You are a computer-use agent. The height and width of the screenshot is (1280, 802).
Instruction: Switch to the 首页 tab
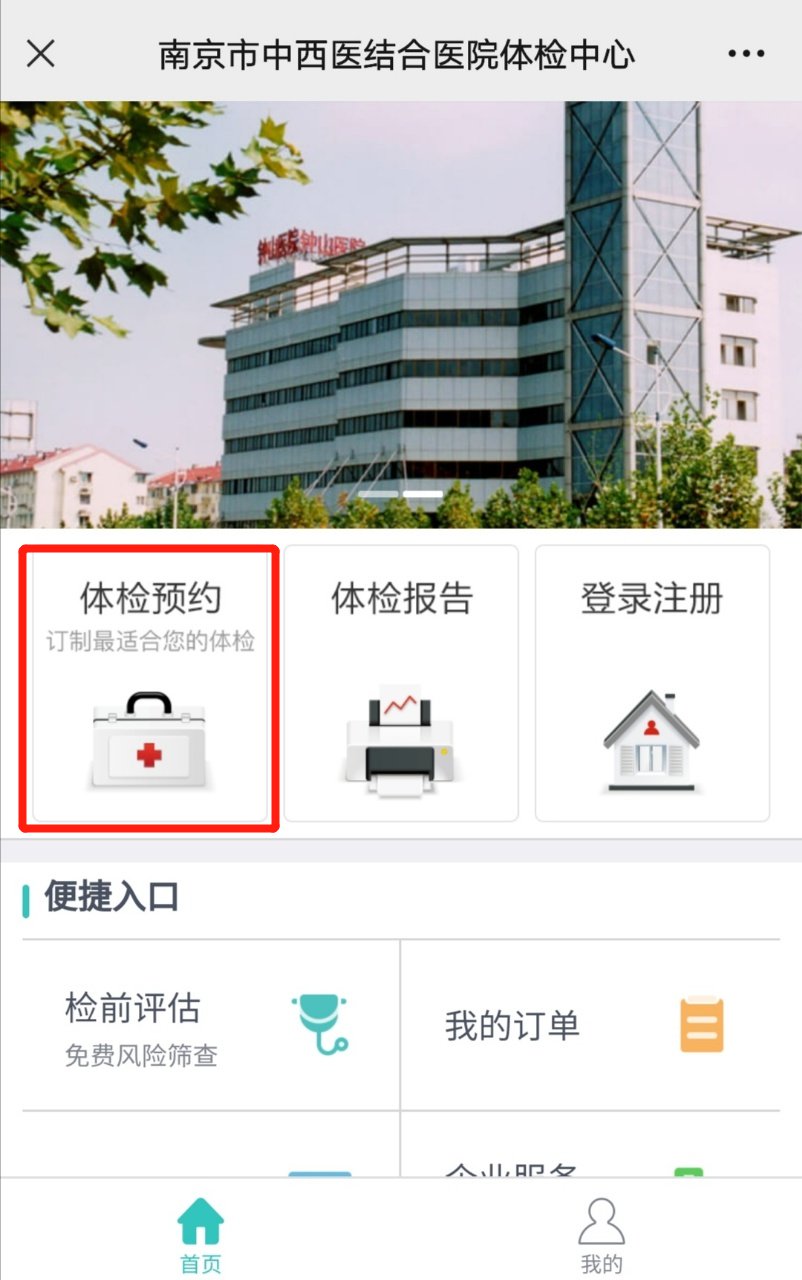pos(200,1235)
